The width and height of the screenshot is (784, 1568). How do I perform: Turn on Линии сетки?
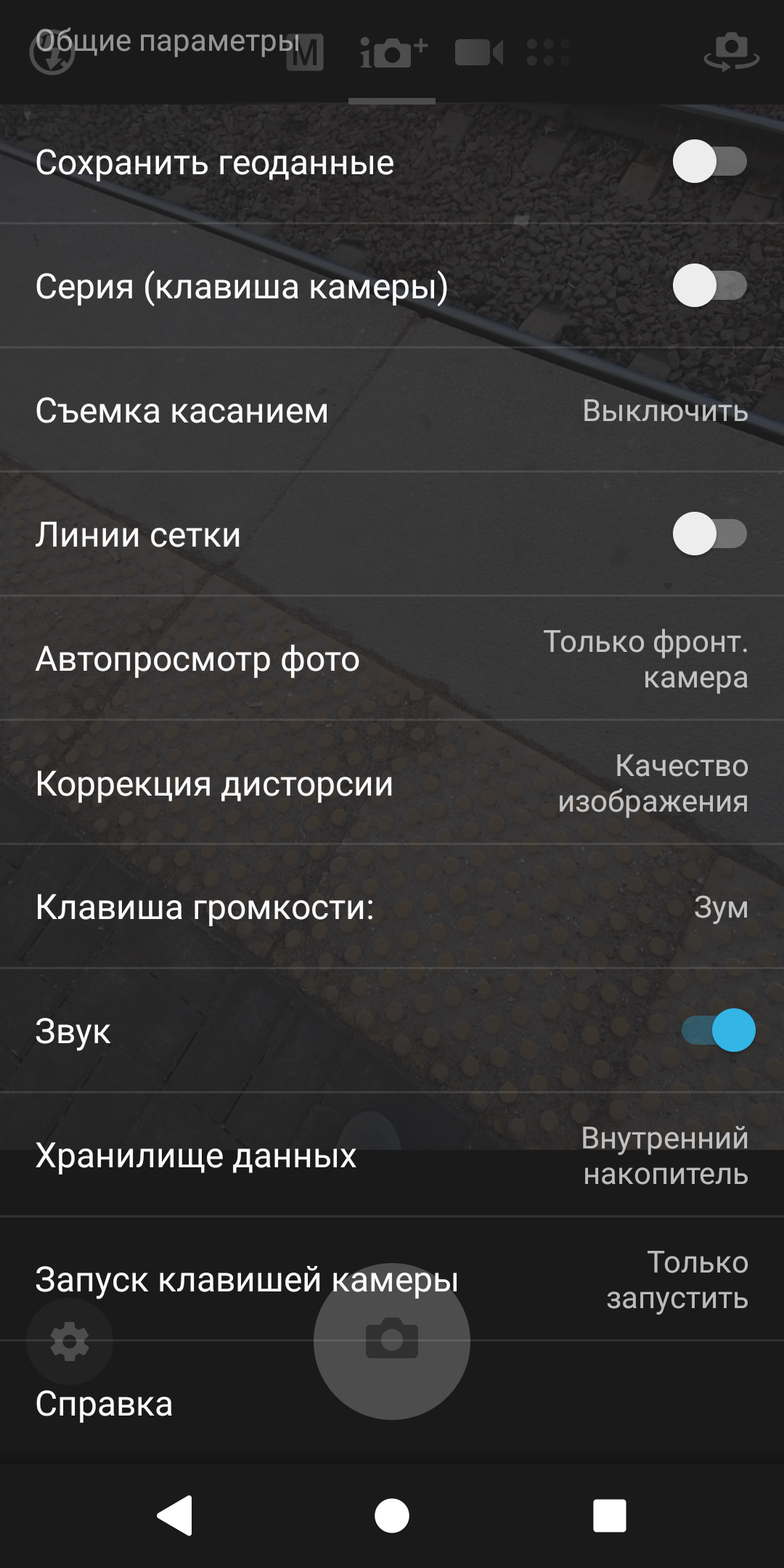coord(709,534)
